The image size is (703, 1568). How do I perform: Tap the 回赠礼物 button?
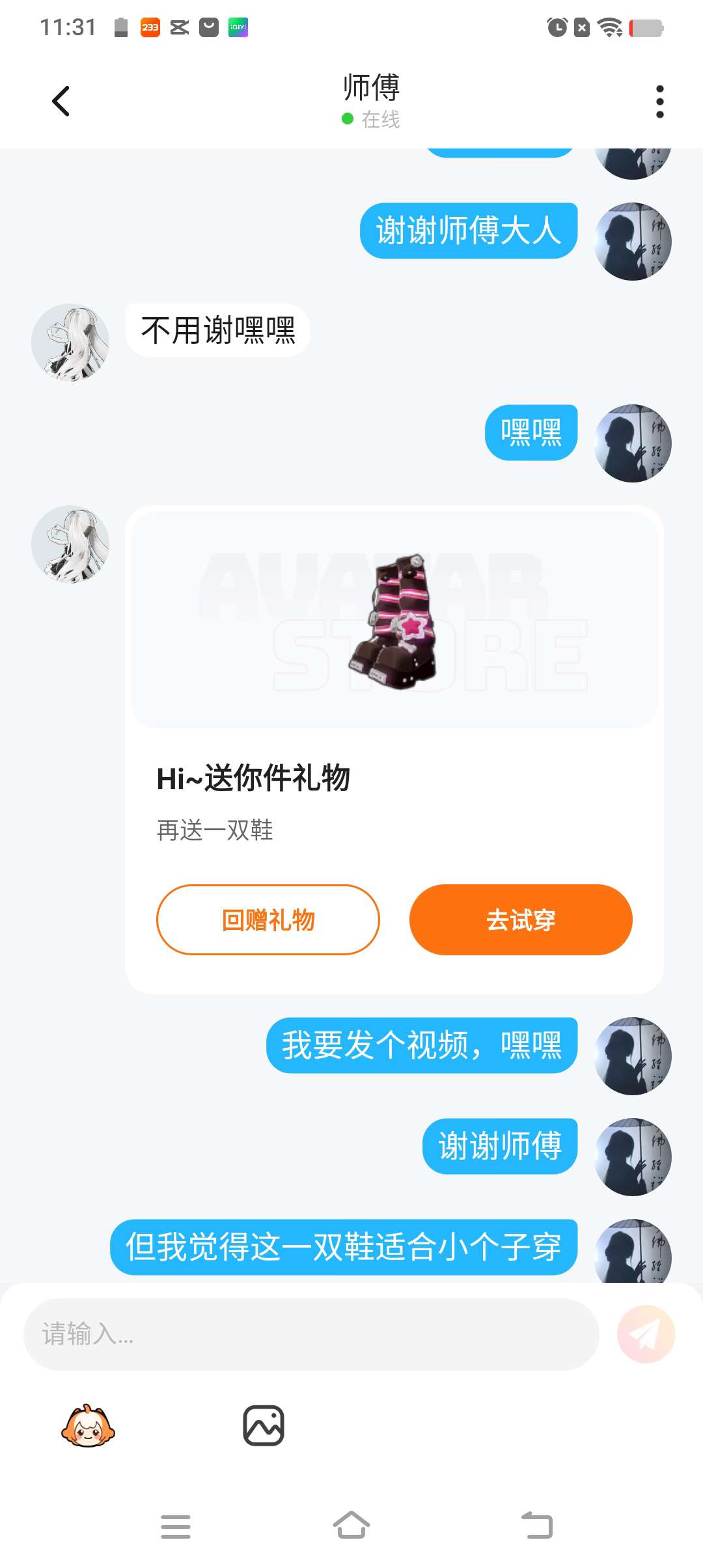[x=268, y=919]
